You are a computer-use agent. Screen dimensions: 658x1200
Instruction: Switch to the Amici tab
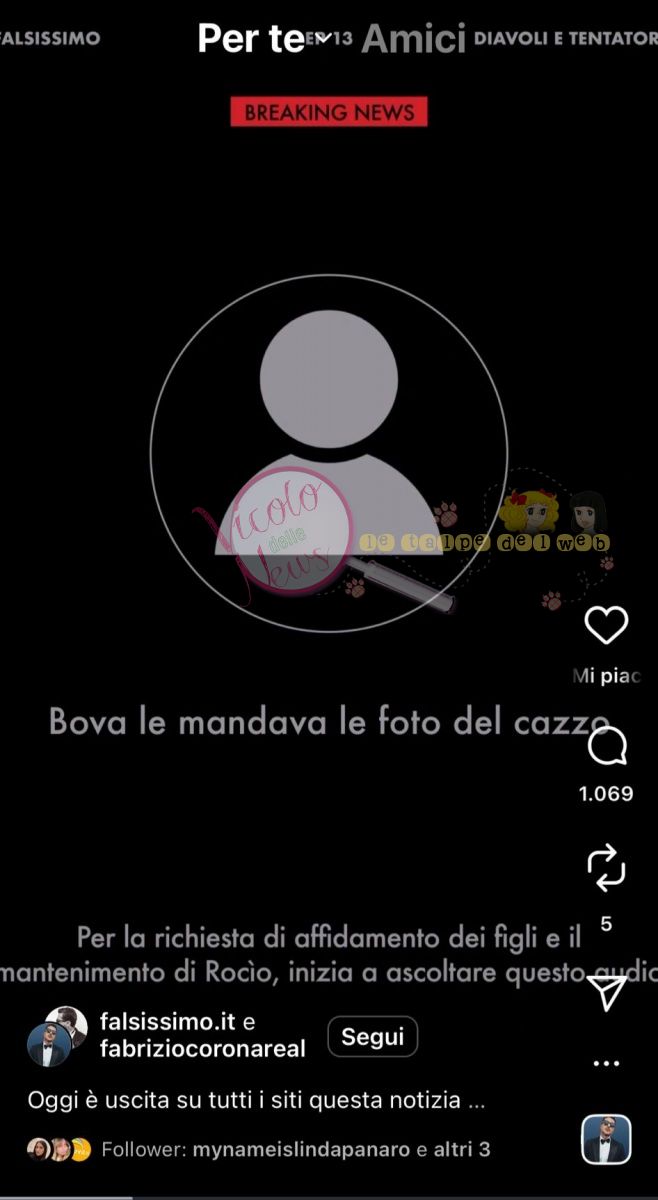[413, 39]
